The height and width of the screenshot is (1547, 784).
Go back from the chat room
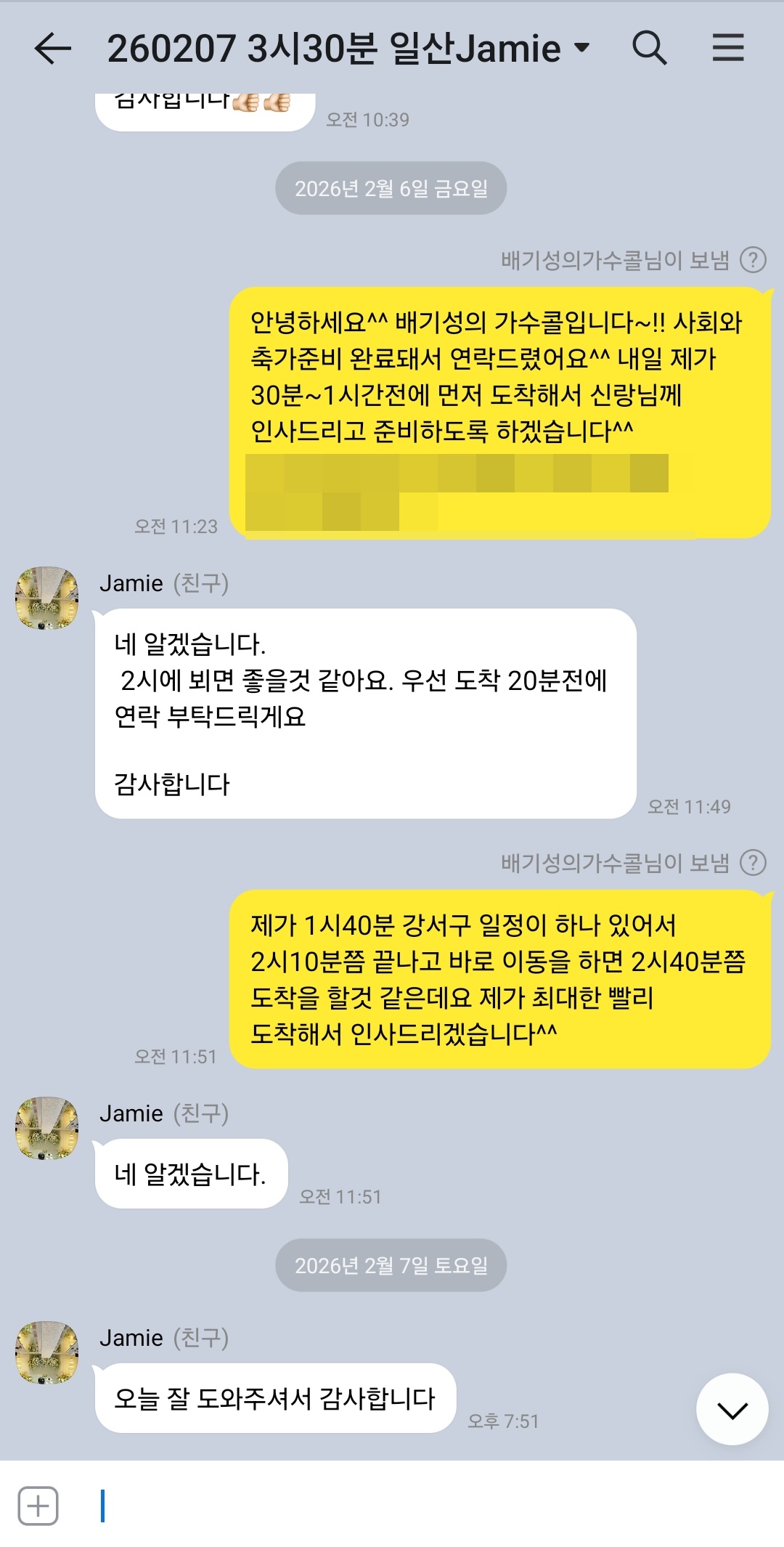point(52,49)
